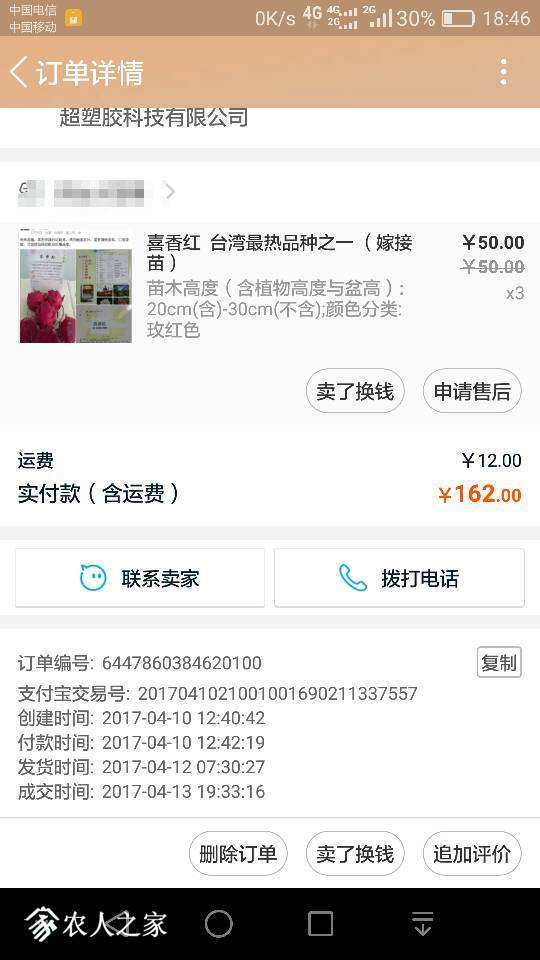Open the three-dot overflow menu

coord(503,72)
